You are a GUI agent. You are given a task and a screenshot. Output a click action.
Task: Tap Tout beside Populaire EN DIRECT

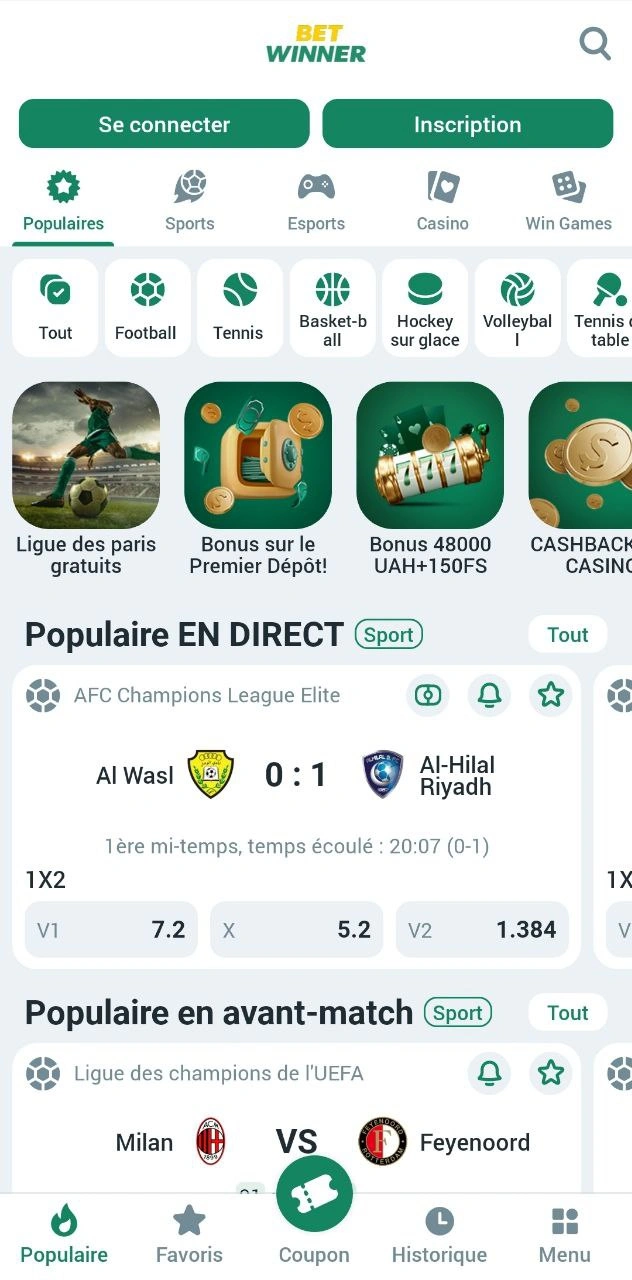(x=568, y=635)
